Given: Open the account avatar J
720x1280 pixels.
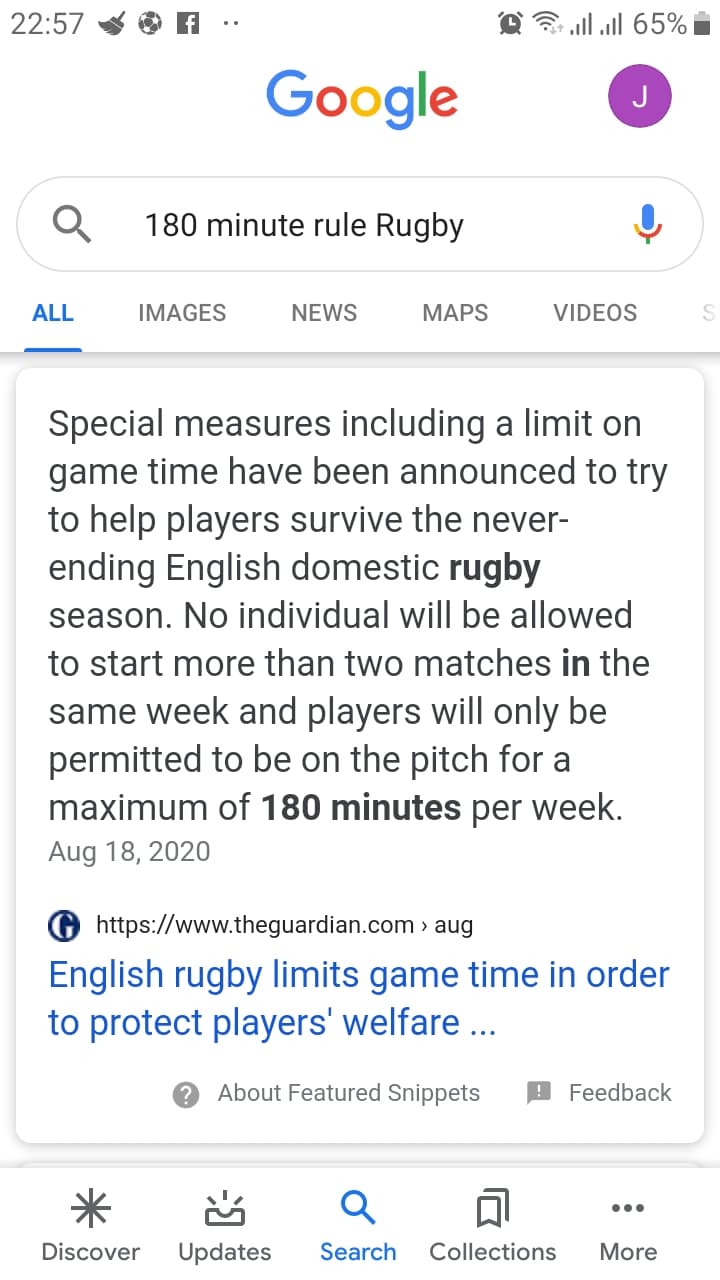Looking at the screenshot, I should (640, 97).
